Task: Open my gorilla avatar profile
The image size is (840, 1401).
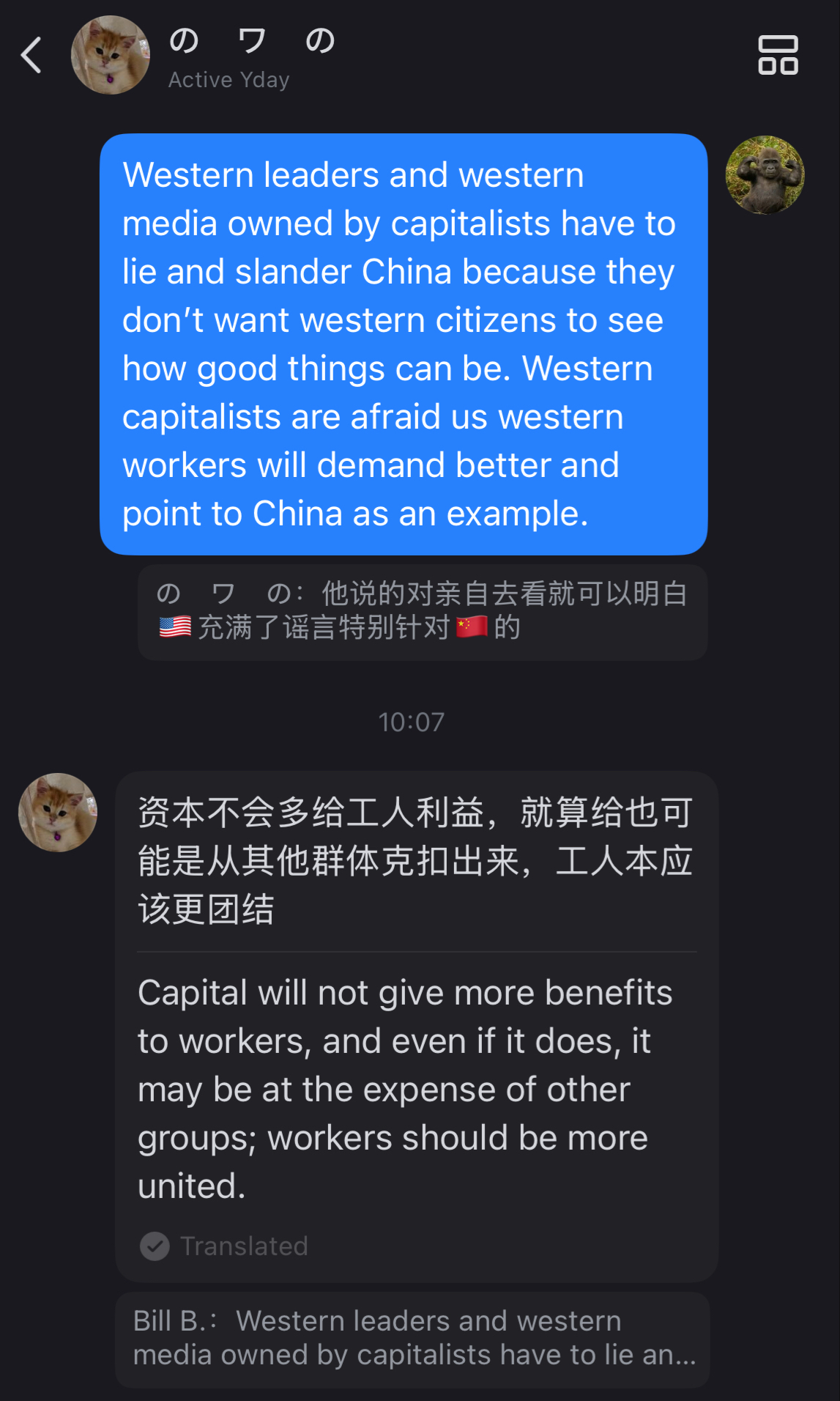Action: (x=765, y=175)
